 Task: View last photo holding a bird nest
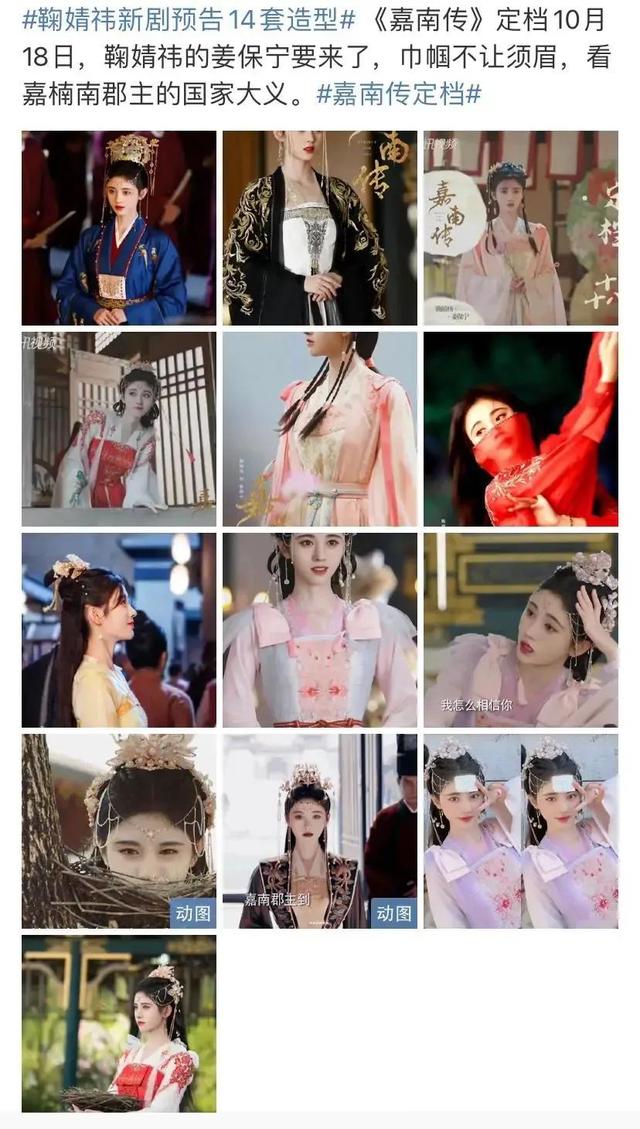click(x=119, y=1024)
